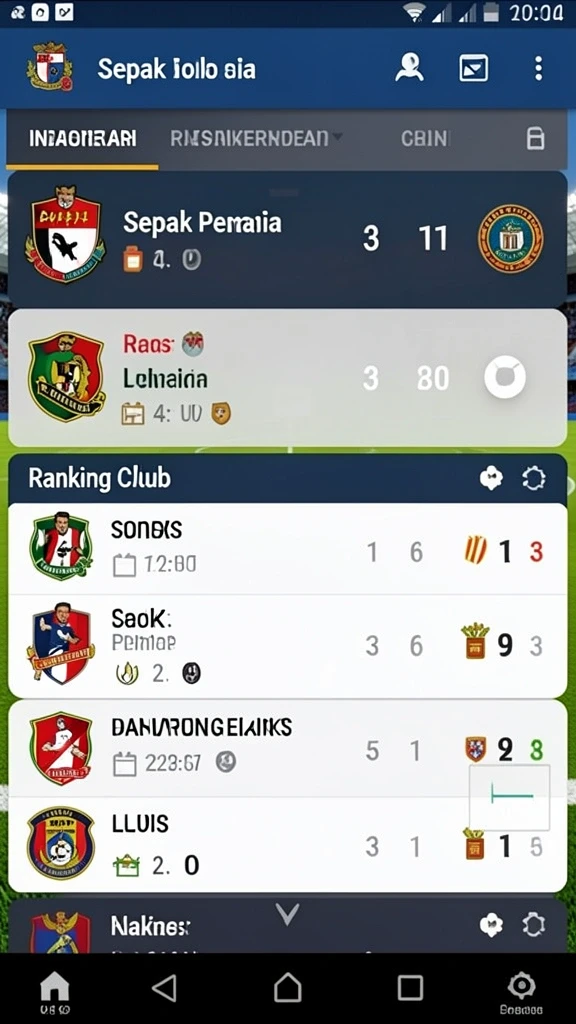This screenshot has width=576, height=1024.
Task: Tap the flower-shaped icon in Ranking Club header
Action: click(491, 479)
